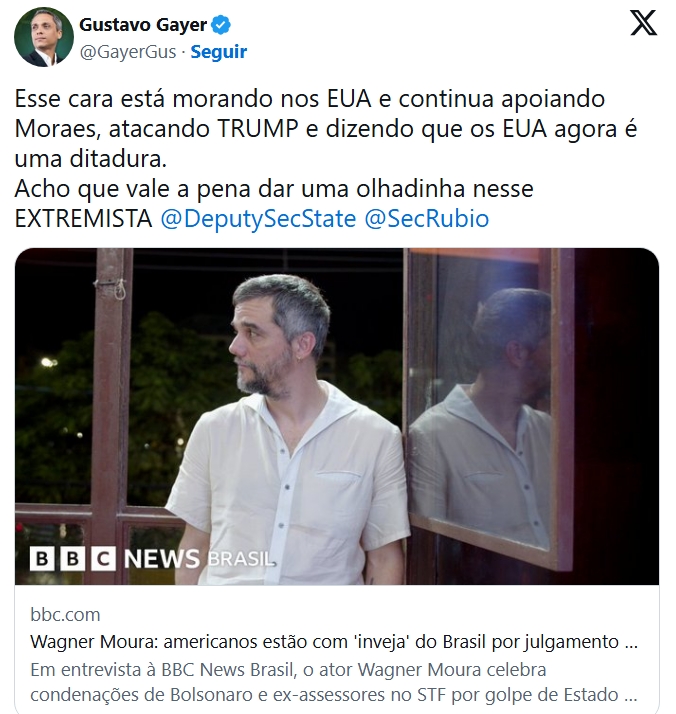Follow Gustavo Gayer via Seguir
This screenshot has width=676, height=714.
pos(218,52)
